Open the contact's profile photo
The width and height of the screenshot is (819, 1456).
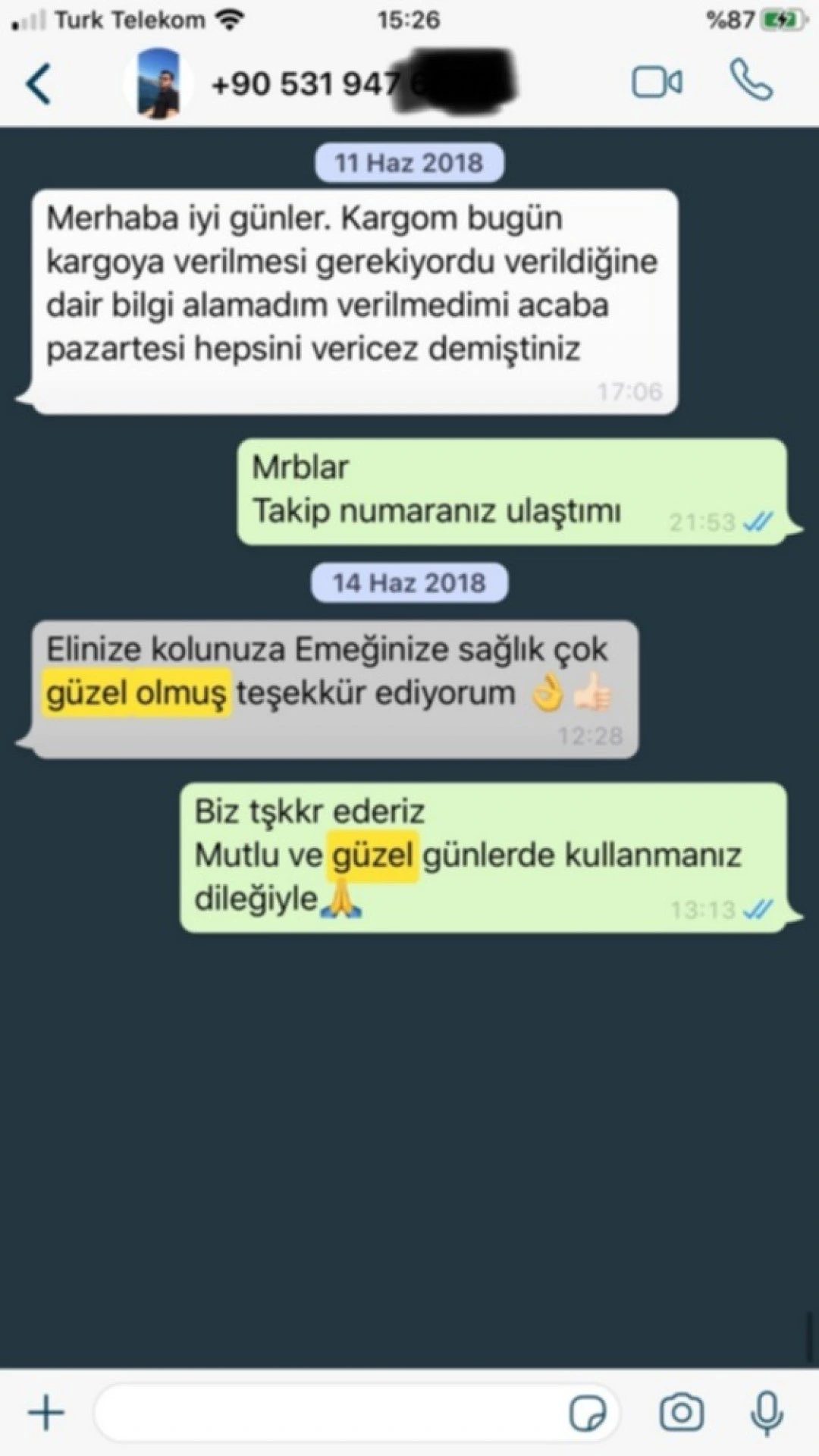tap(159, 83)
